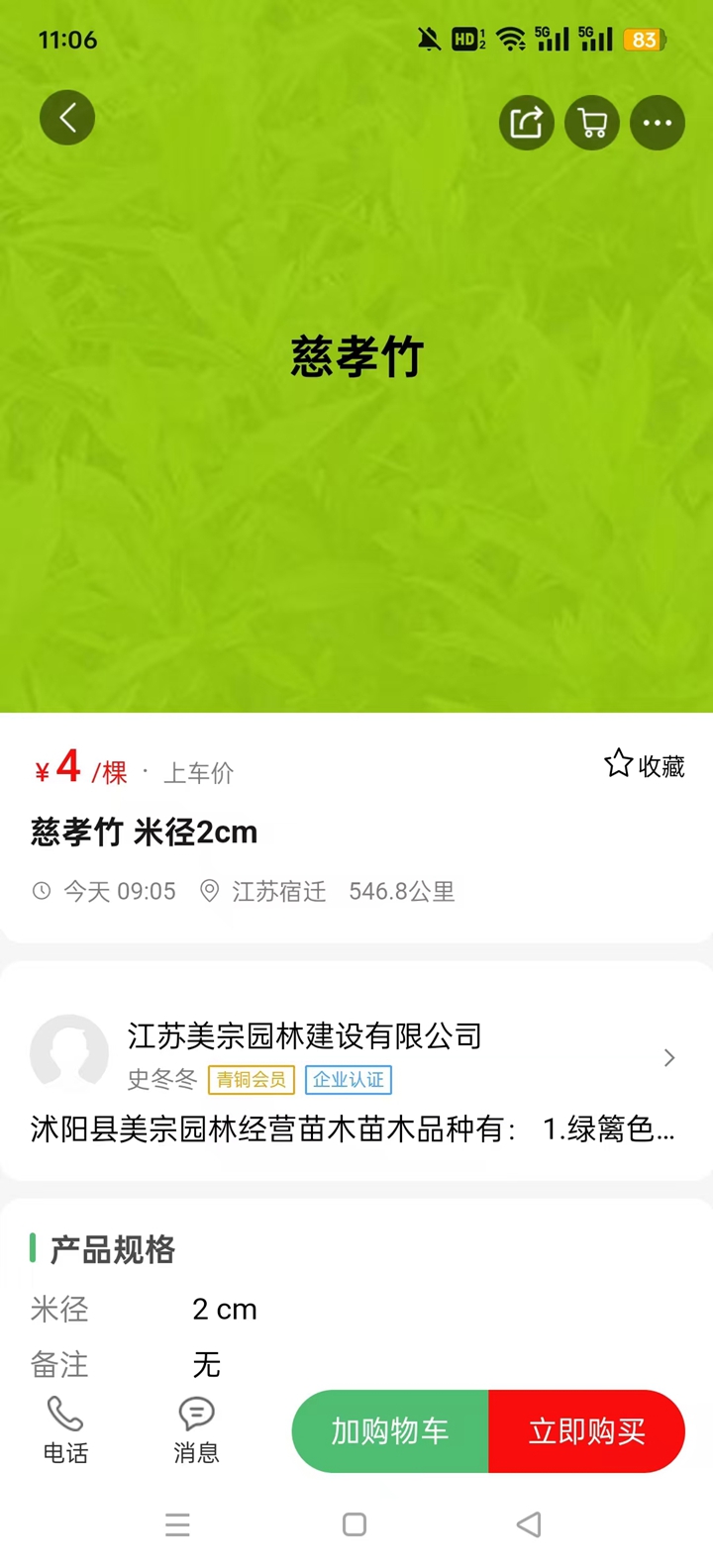The image size is (713, 1568).
Task: Open seller 江苏美宗园林建设有限公司 profile
Action: click(x=355, y=1057)
